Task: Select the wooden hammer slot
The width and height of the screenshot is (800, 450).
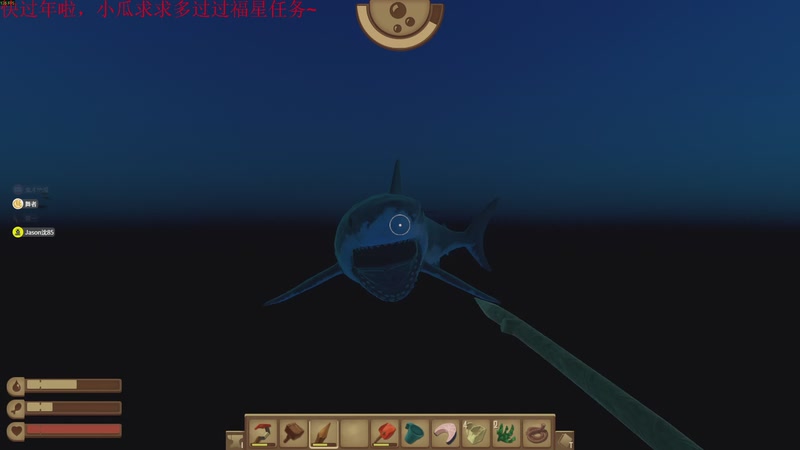Action: click(x=293, y=433)
